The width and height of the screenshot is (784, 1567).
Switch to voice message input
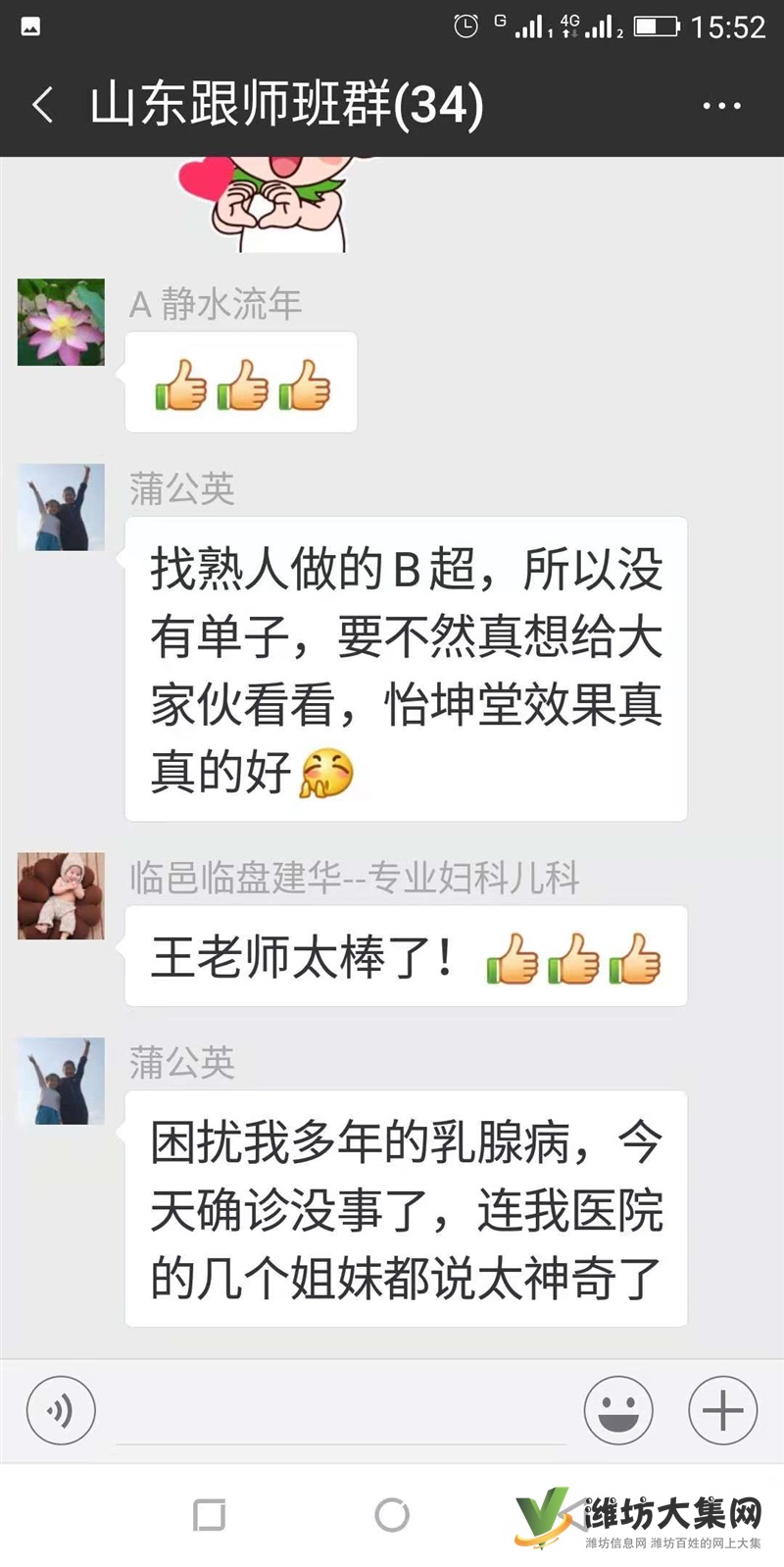tap(61, 1411)
